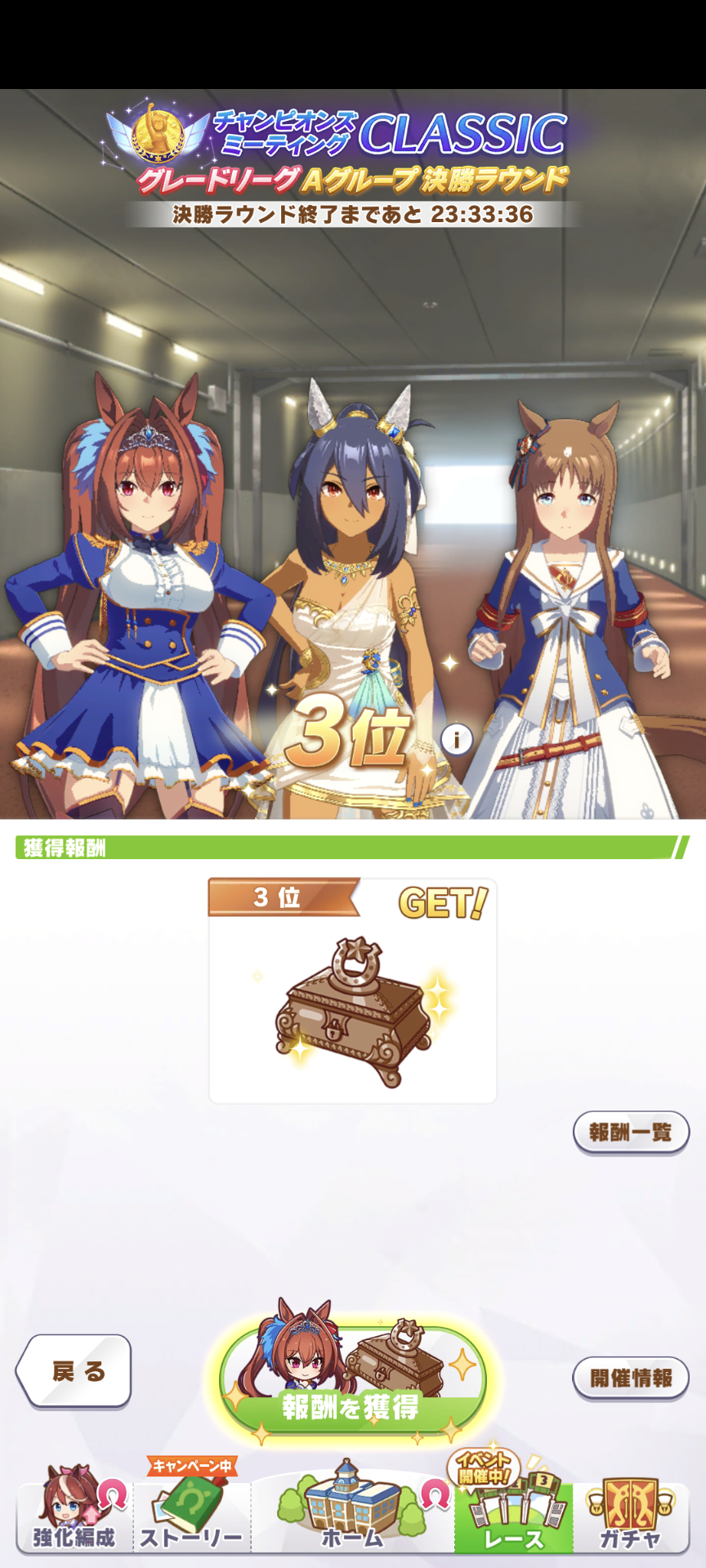Go back with the 戻る button
The width and height of the screenshot is (706, 1568).
pyautogui.click(x=75, y=1371)
